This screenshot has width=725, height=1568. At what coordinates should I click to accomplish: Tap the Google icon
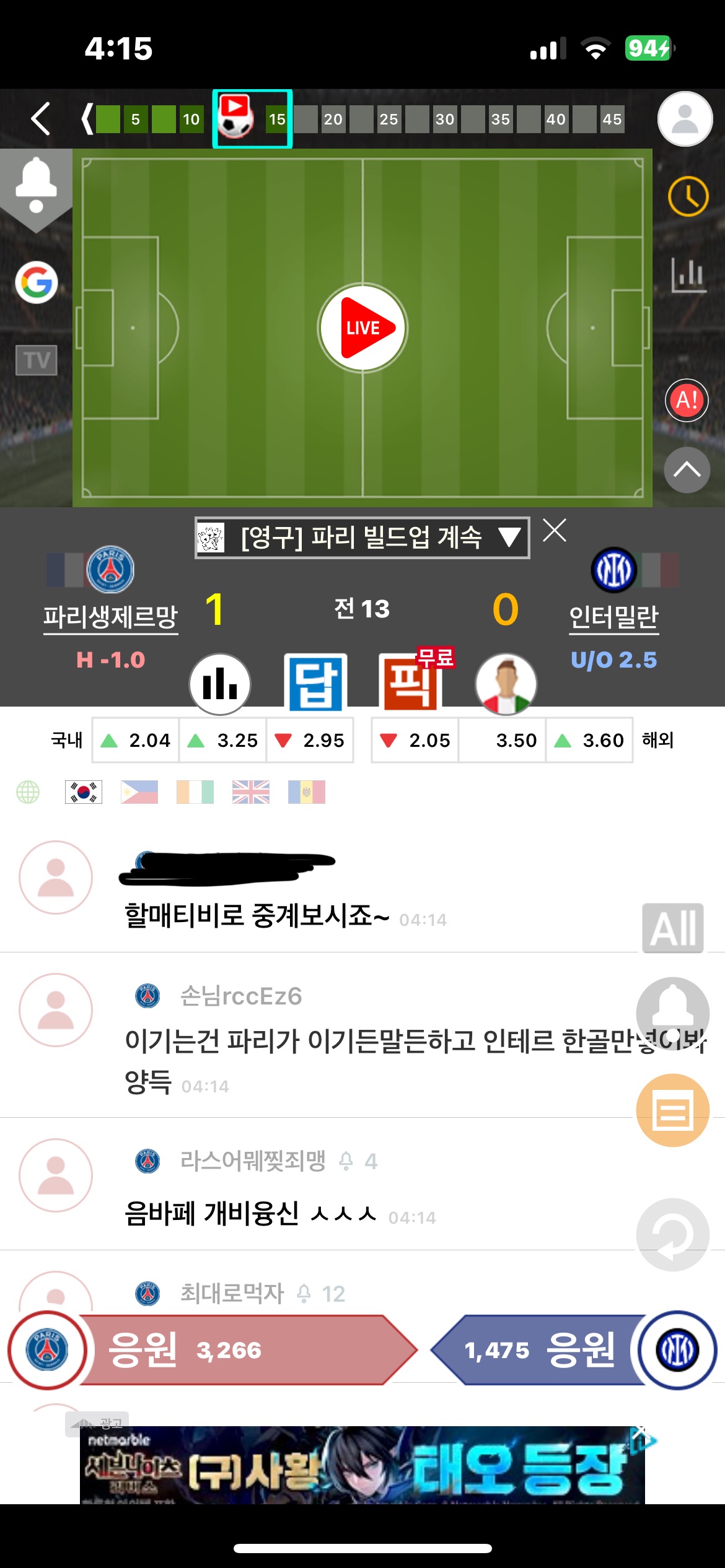click(x=37, y=282)
